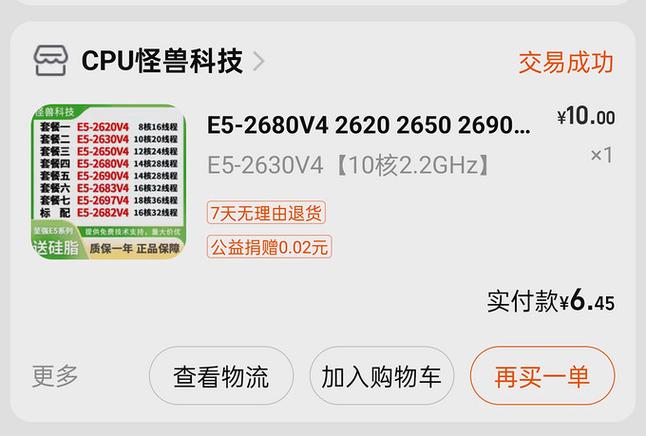Image resolution: width=646 pixels, height=436 pixels.
Task: Open the E5-2680V4 2620 2650 order details
Action: tap(369, 126)
